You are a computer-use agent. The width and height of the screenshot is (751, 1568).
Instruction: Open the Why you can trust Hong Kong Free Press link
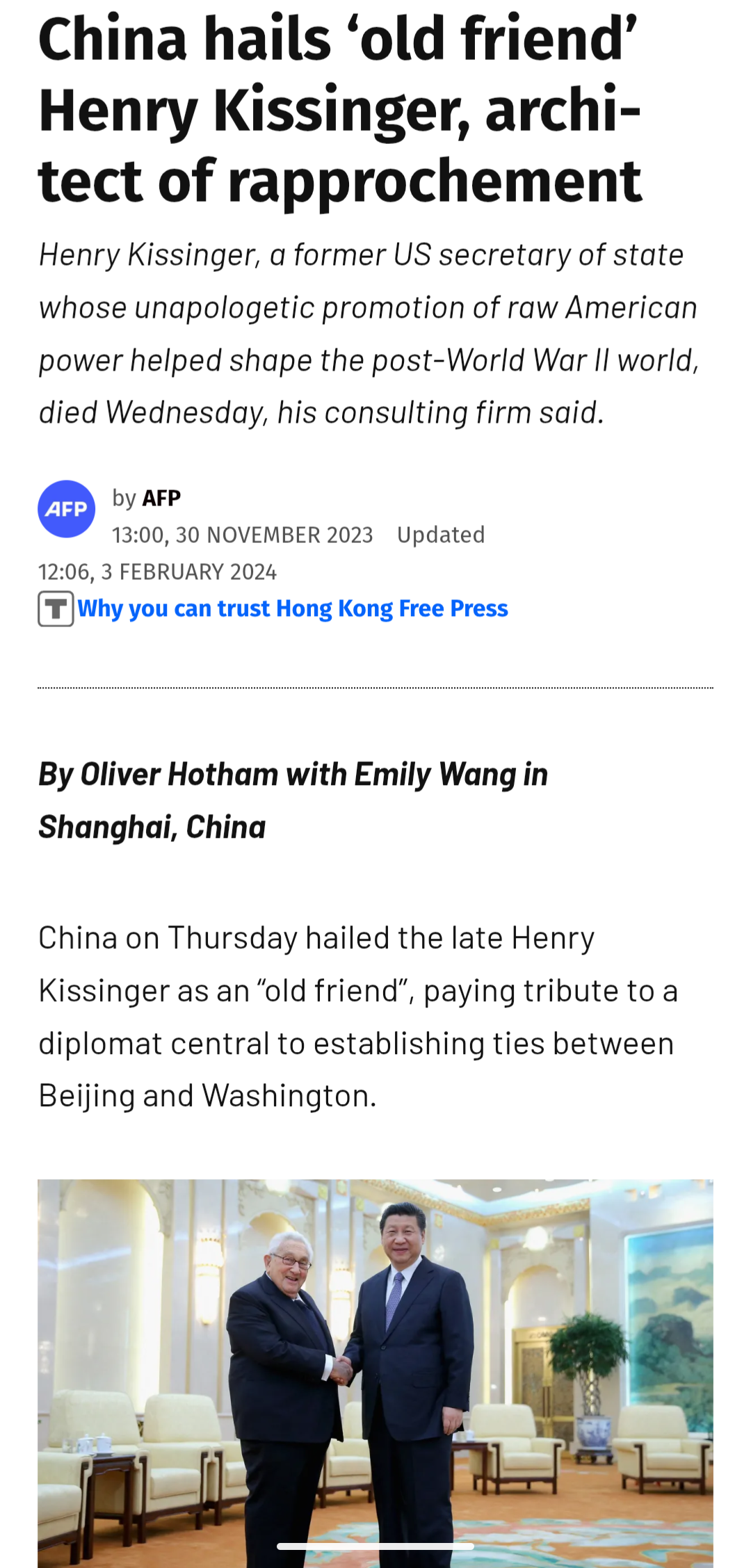pyautogui.click(x=292, y=608)
